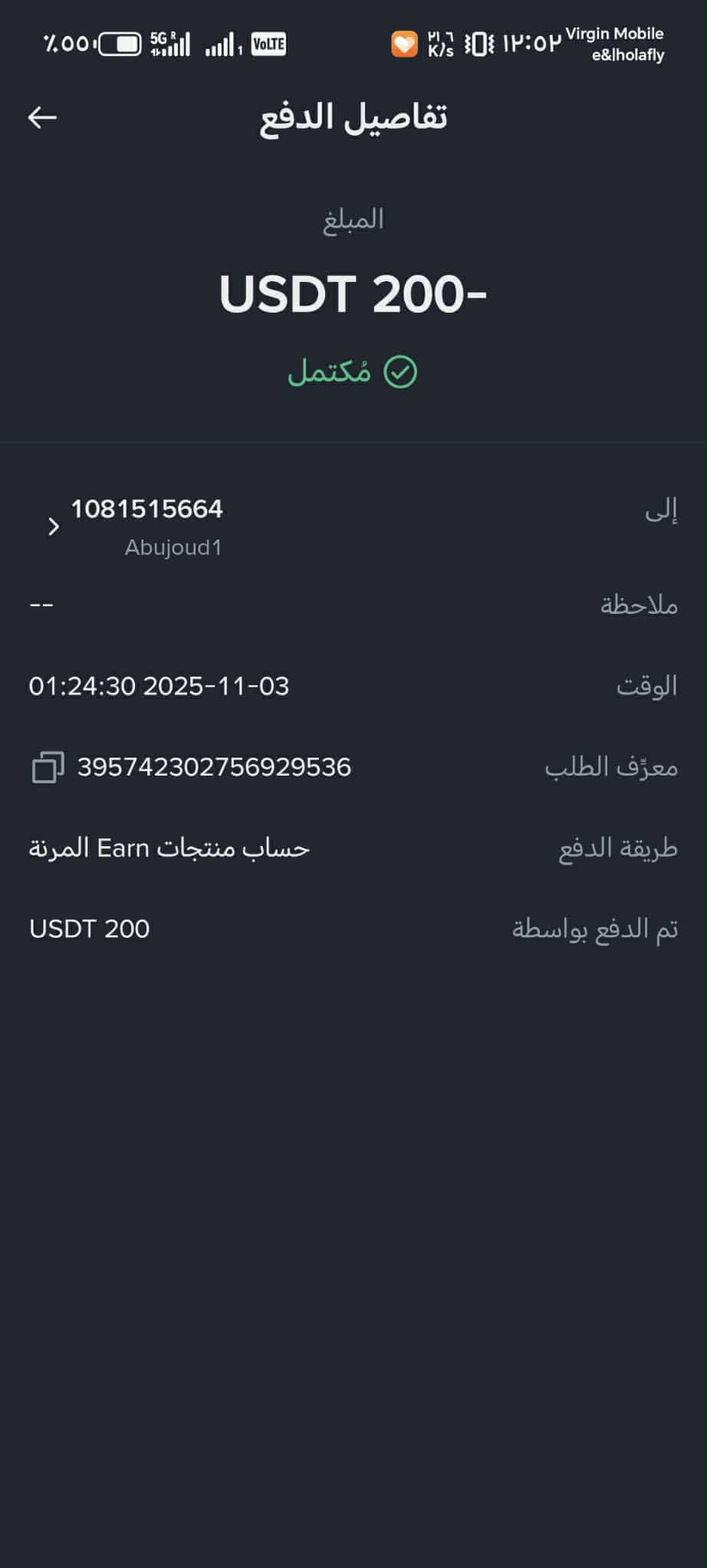
Task: Go back from payment details
Action: click(x=42, y=117)
